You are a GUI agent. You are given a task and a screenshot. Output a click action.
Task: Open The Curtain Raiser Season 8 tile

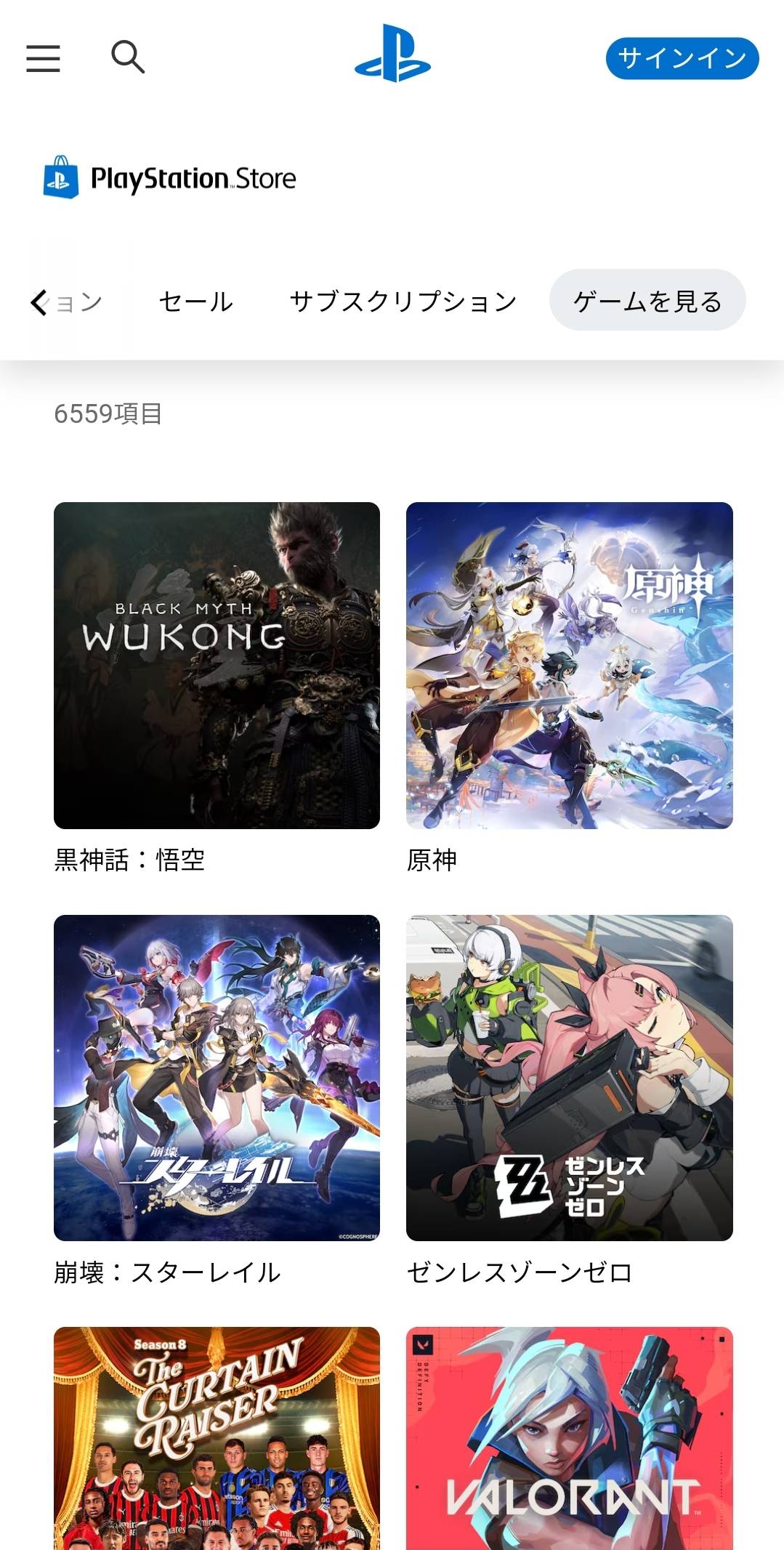pyautogui.click(x=217, y=1439)
